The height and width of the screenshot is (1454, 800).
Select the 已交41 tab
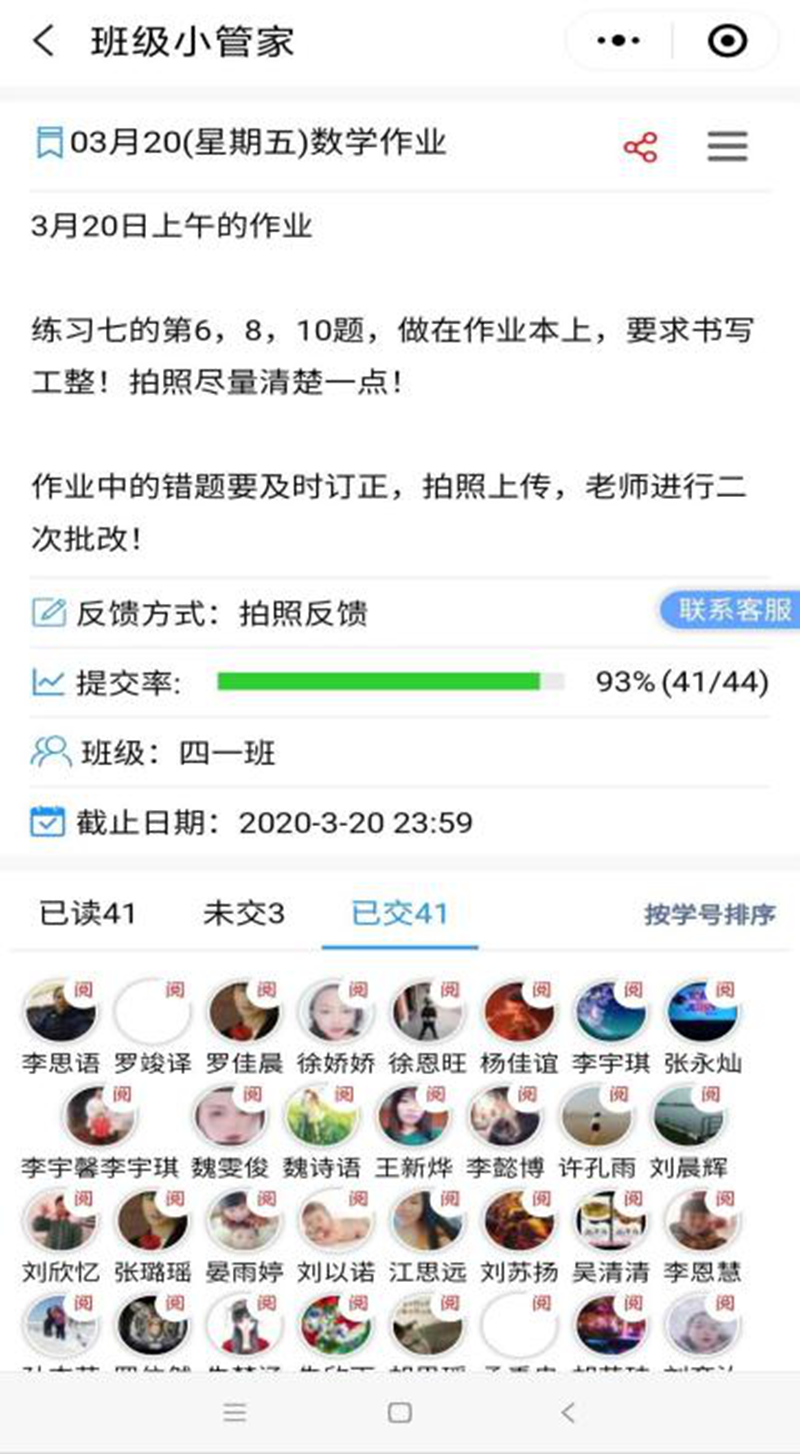399,913
